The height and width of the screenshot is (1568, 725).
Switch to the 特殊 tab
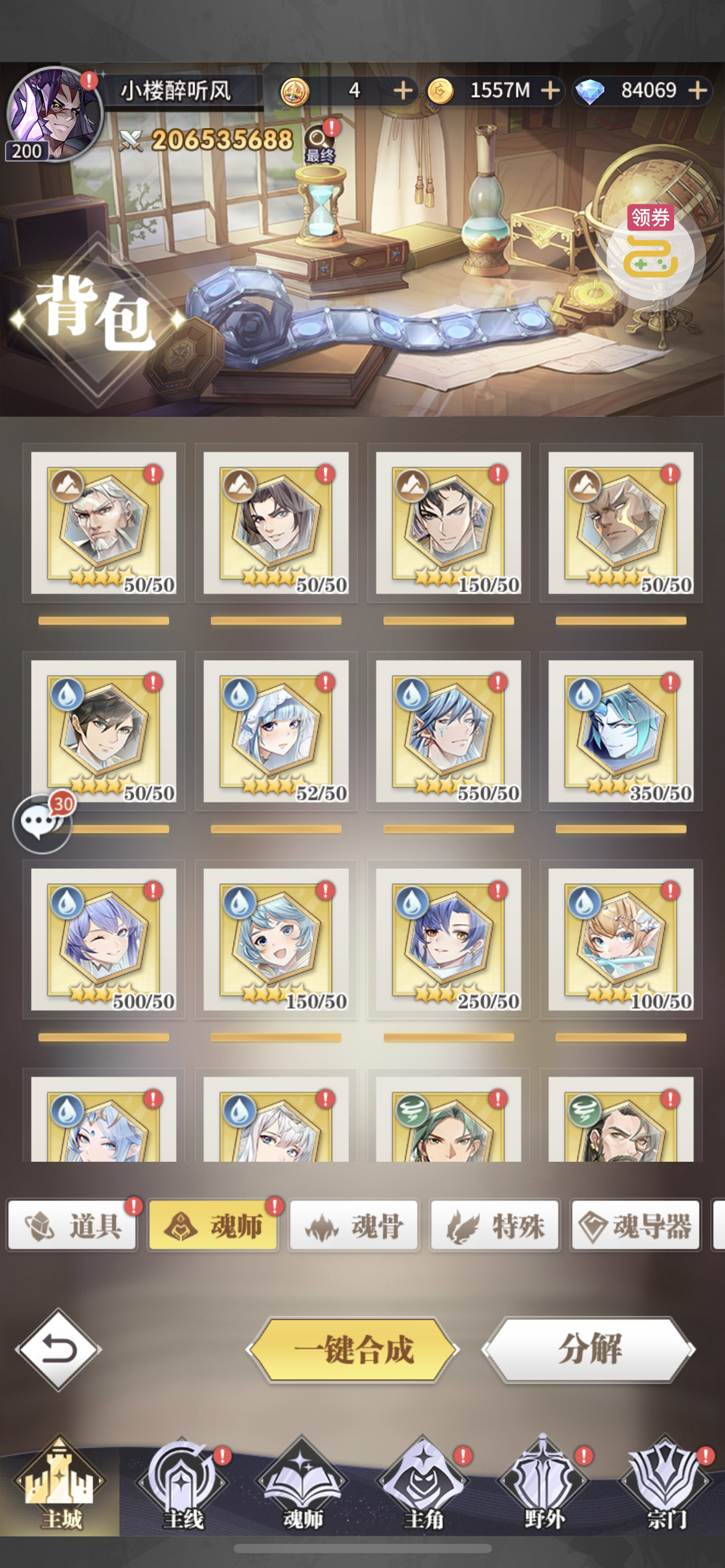click(495, 1226)
